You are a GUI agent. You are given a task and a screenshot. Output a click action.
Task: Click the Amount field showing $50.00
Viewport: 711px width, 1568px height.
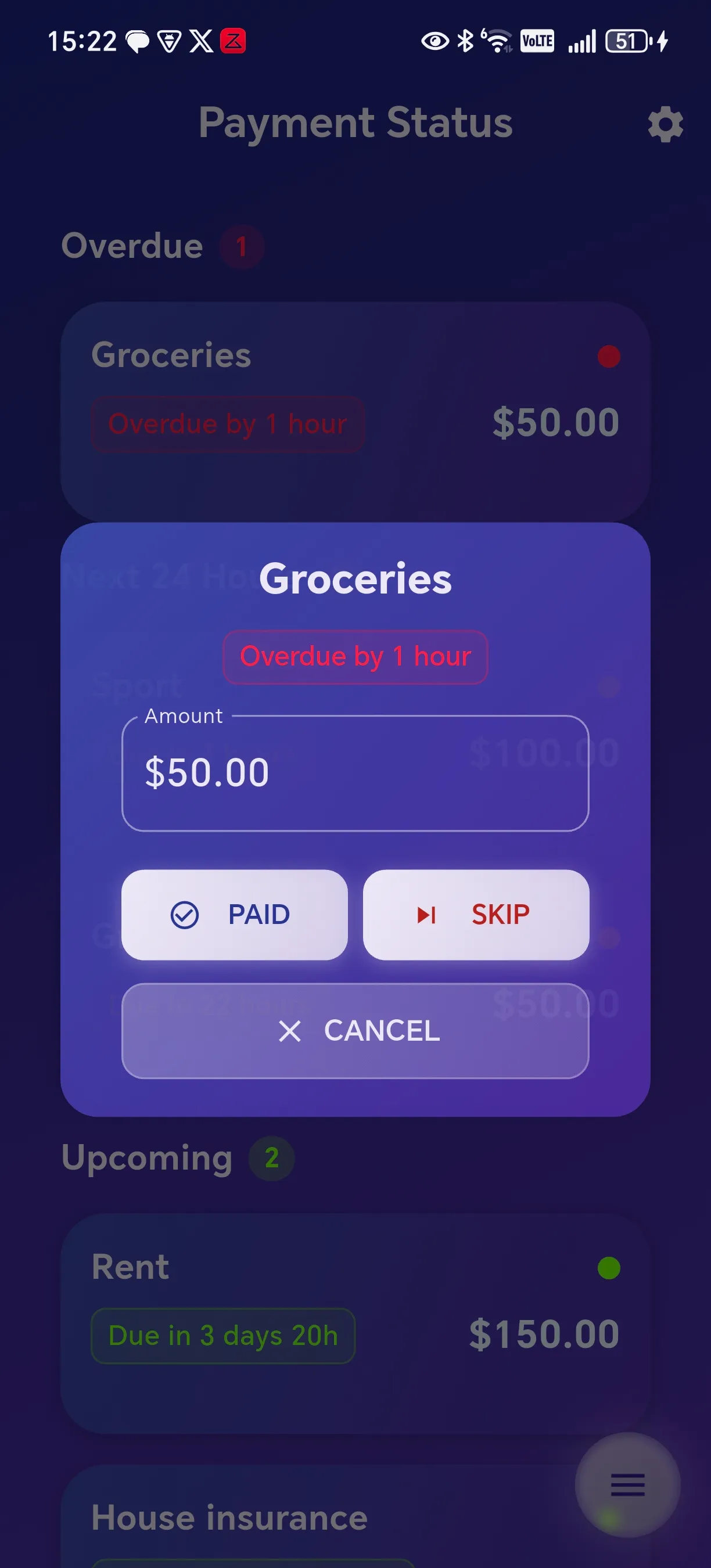355,773
